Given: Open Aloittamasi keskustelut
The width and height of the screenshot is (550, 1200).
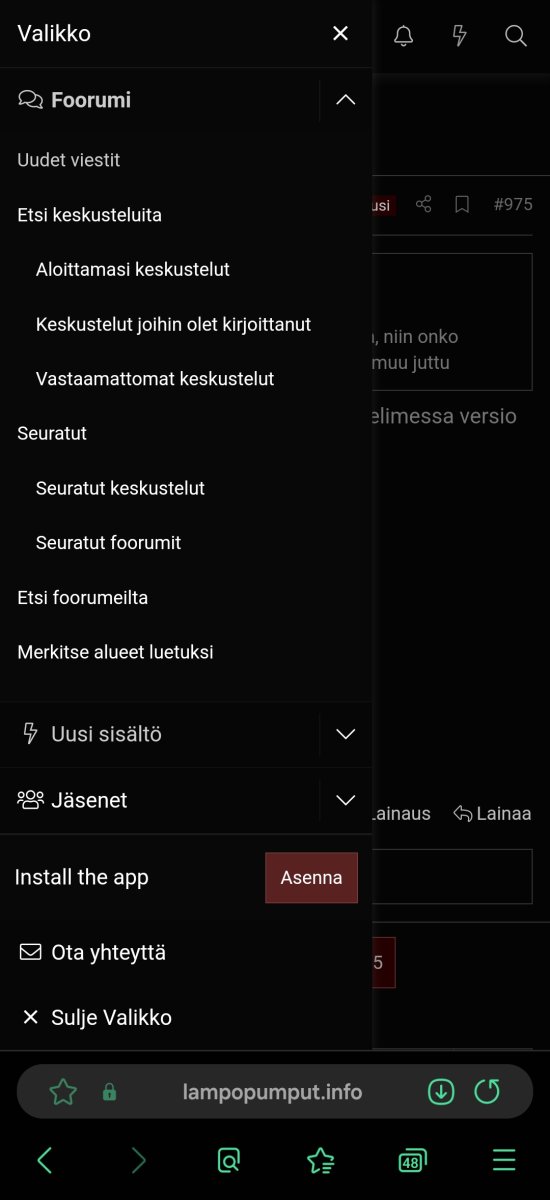Looking at the screenshot, I should pyautogui.click(x=133, y=269).
